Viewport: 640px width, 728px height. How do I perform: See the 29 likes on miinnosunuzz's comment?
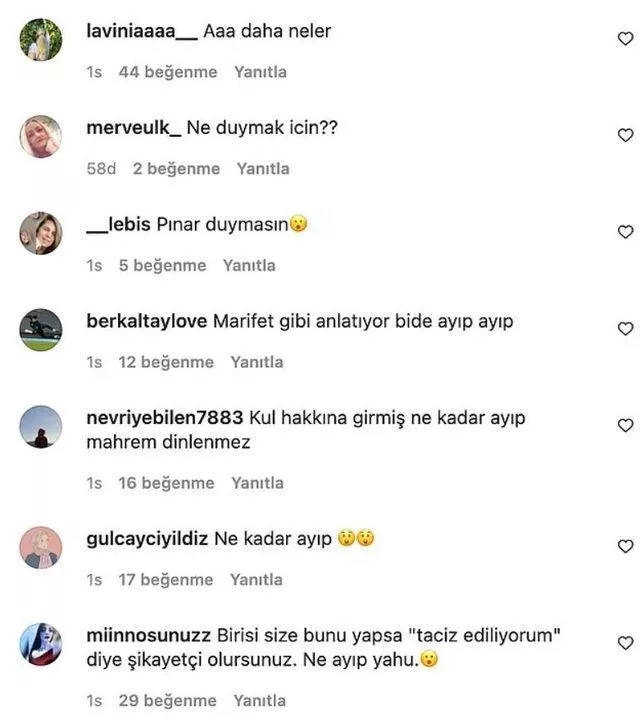point(167,701)
